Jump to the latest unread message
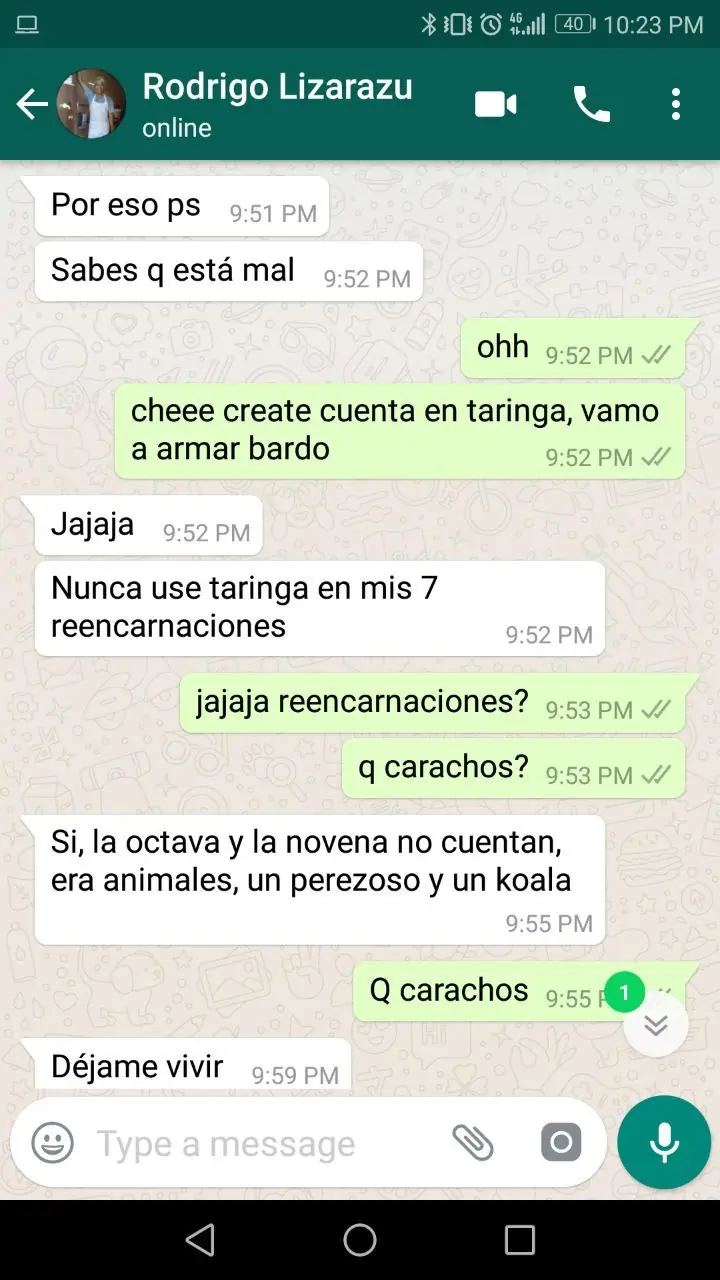This screenshot has width=720, height=1280. click(656, 1025)
